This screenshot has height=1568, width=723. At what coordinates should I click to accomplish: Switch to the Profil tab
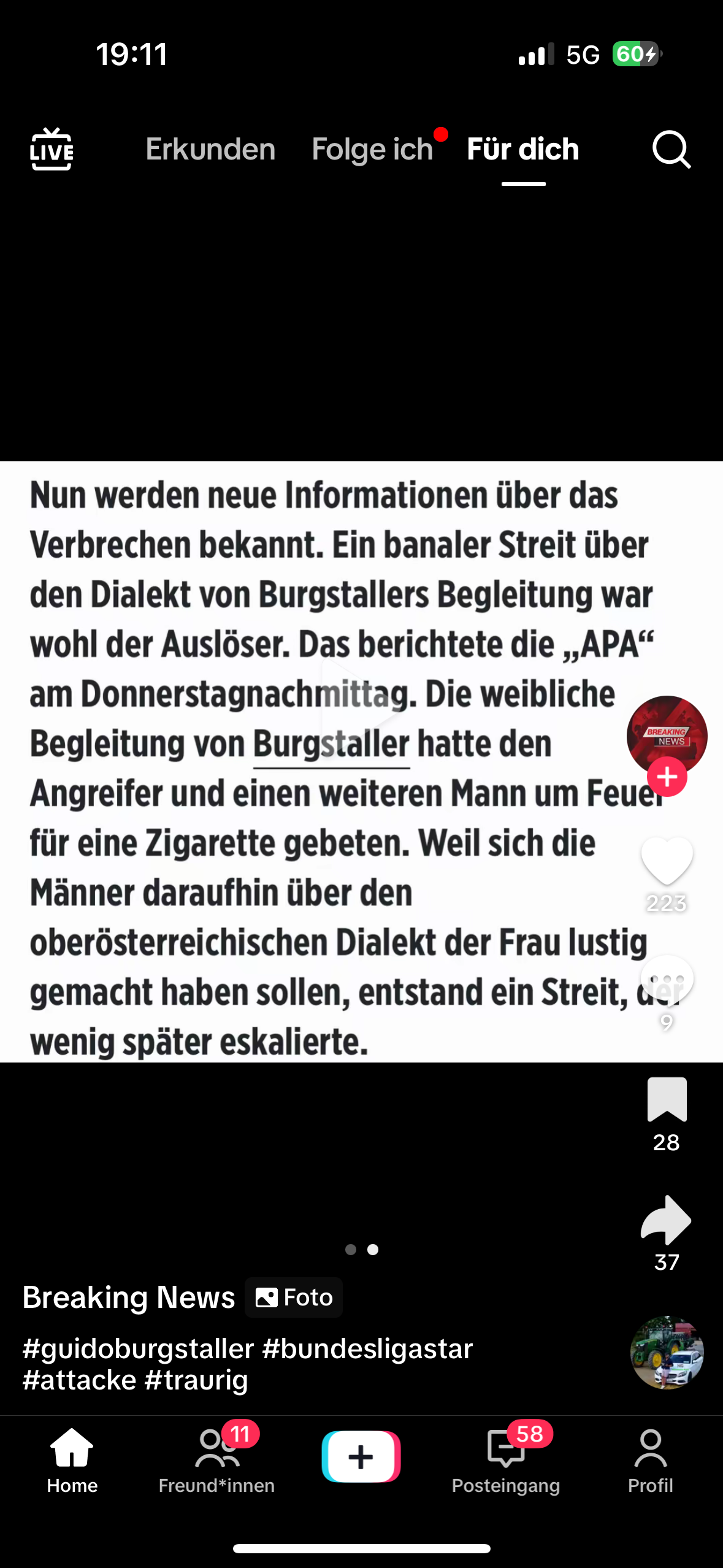[651, 1460]
